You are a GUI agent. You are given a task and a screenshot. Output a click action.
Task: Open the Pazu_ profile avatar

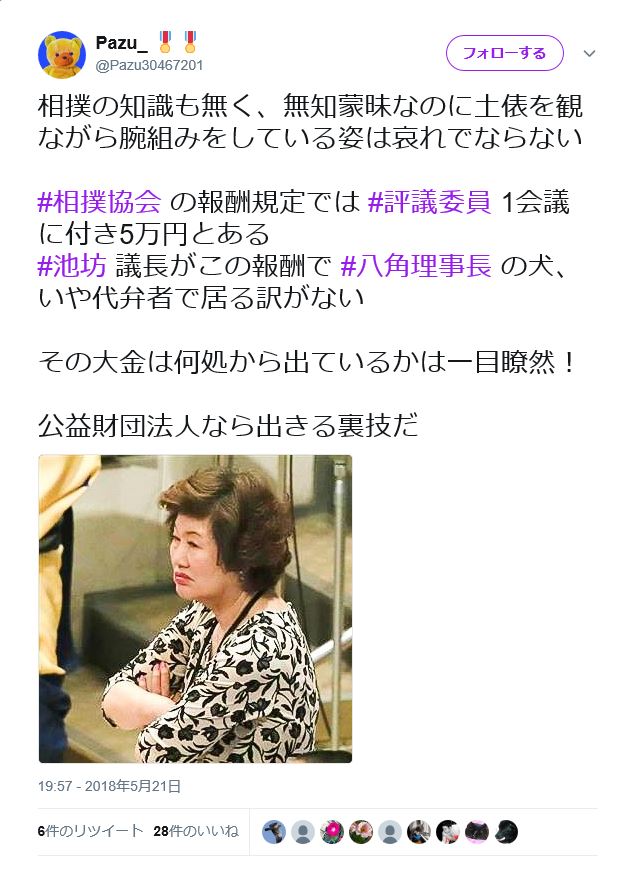62,54
